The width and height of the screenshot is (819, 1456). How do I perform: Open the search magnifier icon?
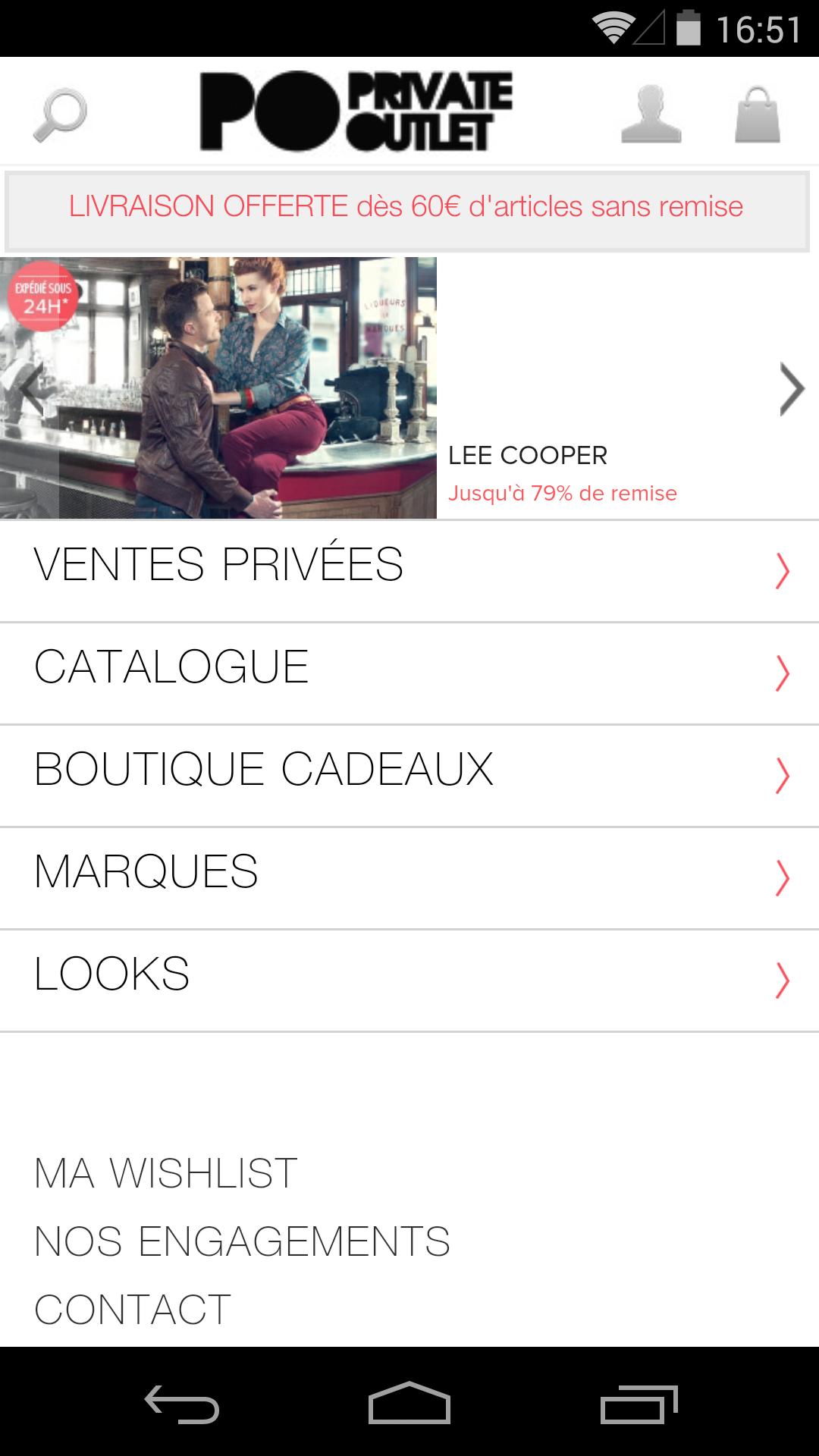click(60, 115)
